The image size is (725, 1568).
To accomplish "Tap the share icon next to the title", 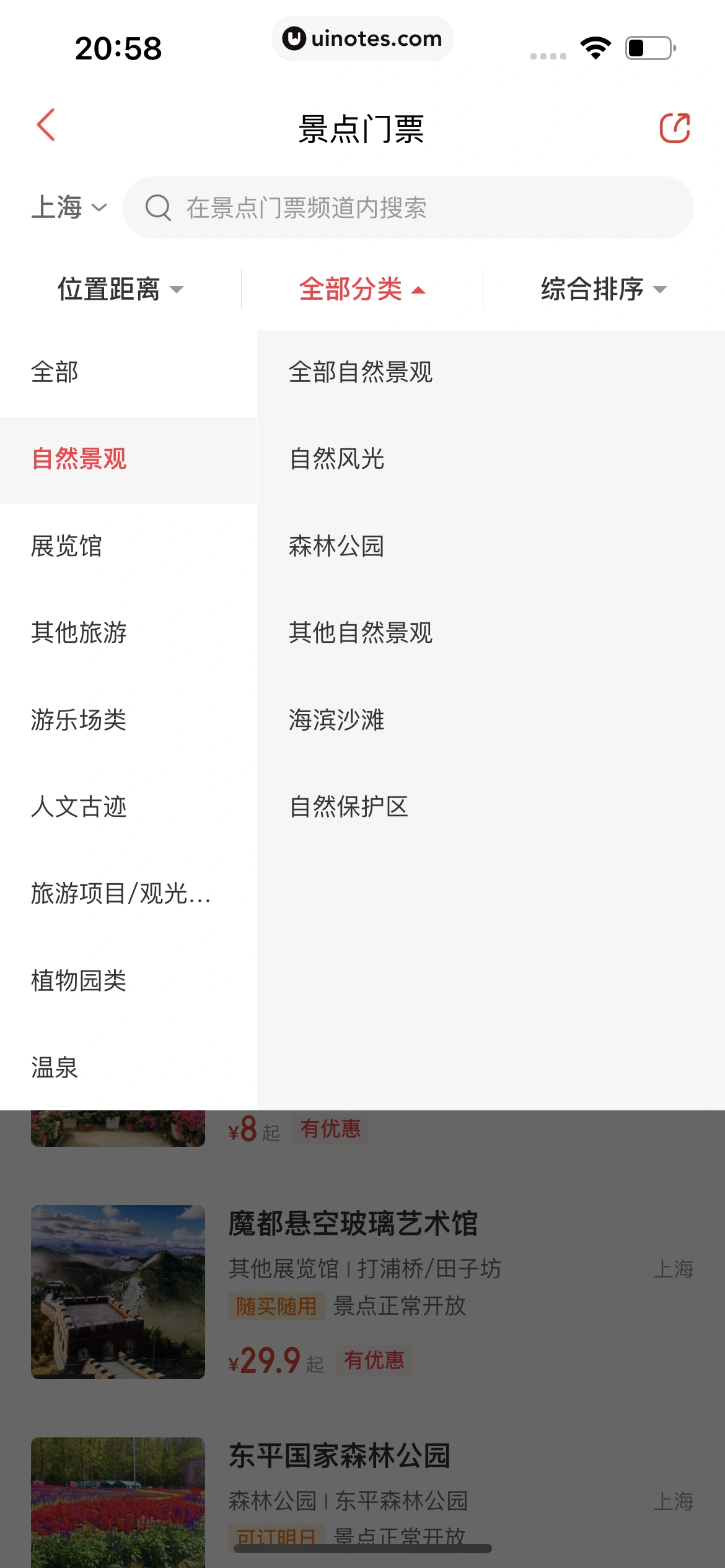I will (x=674, y=128).
